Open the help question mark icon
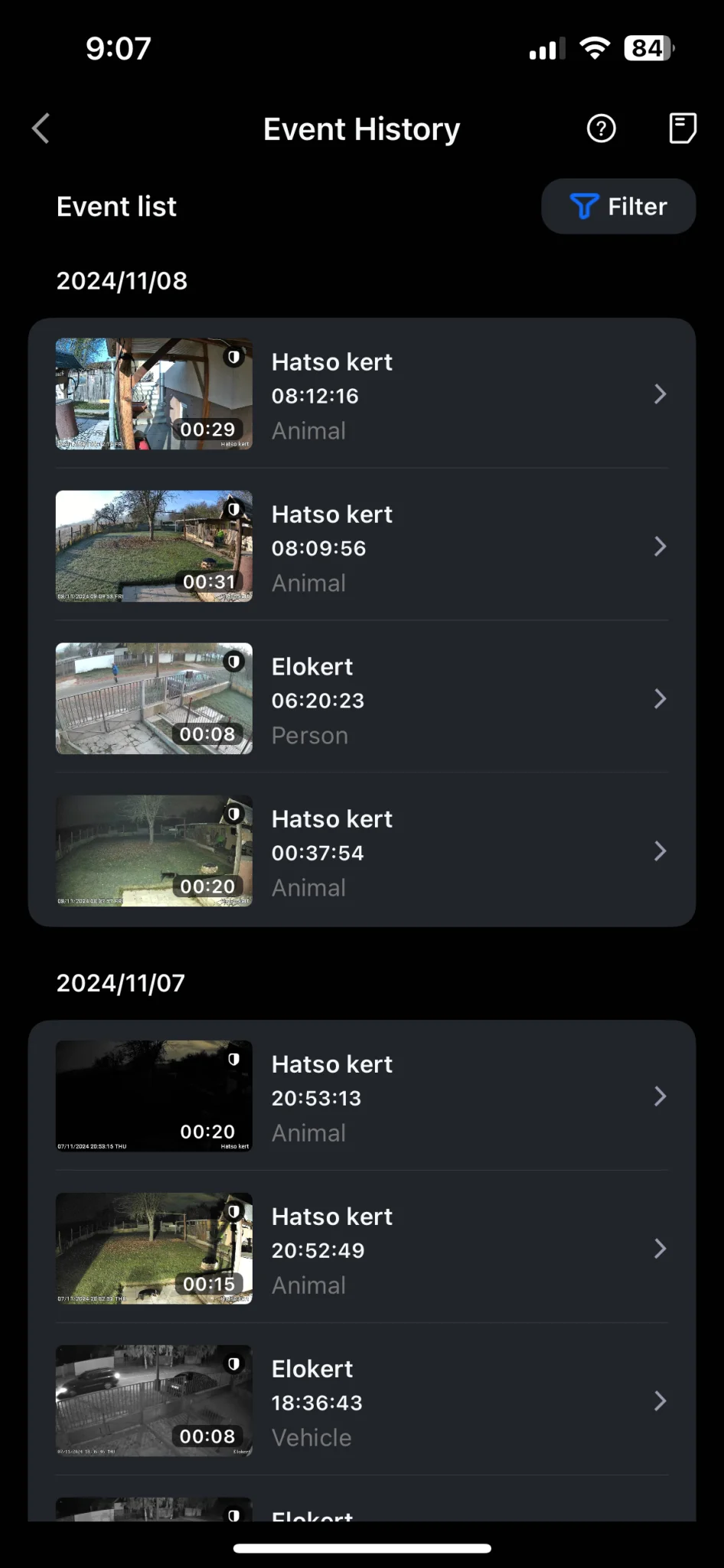The width and height of the screenshot is (724, 1568). coord(601,129)
